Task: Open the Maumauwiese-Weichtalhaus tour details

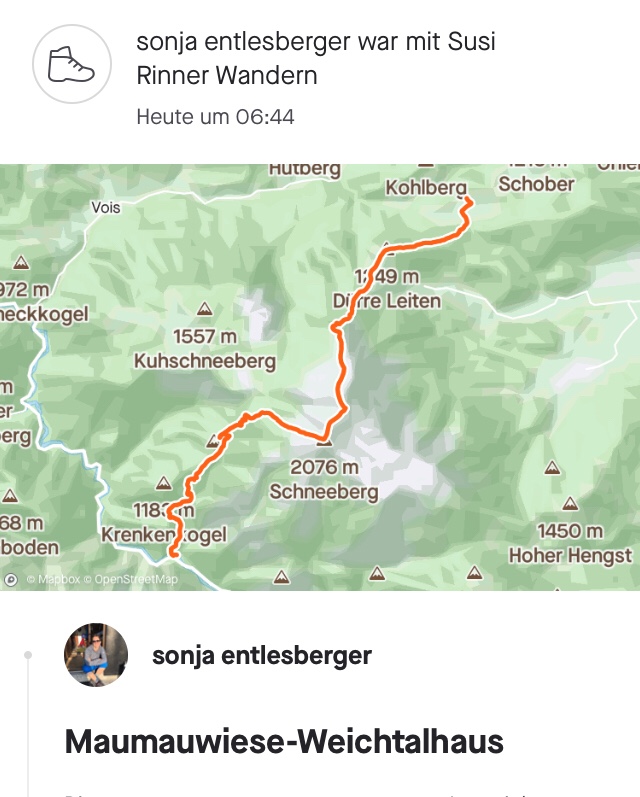Action: click(284, 742)
